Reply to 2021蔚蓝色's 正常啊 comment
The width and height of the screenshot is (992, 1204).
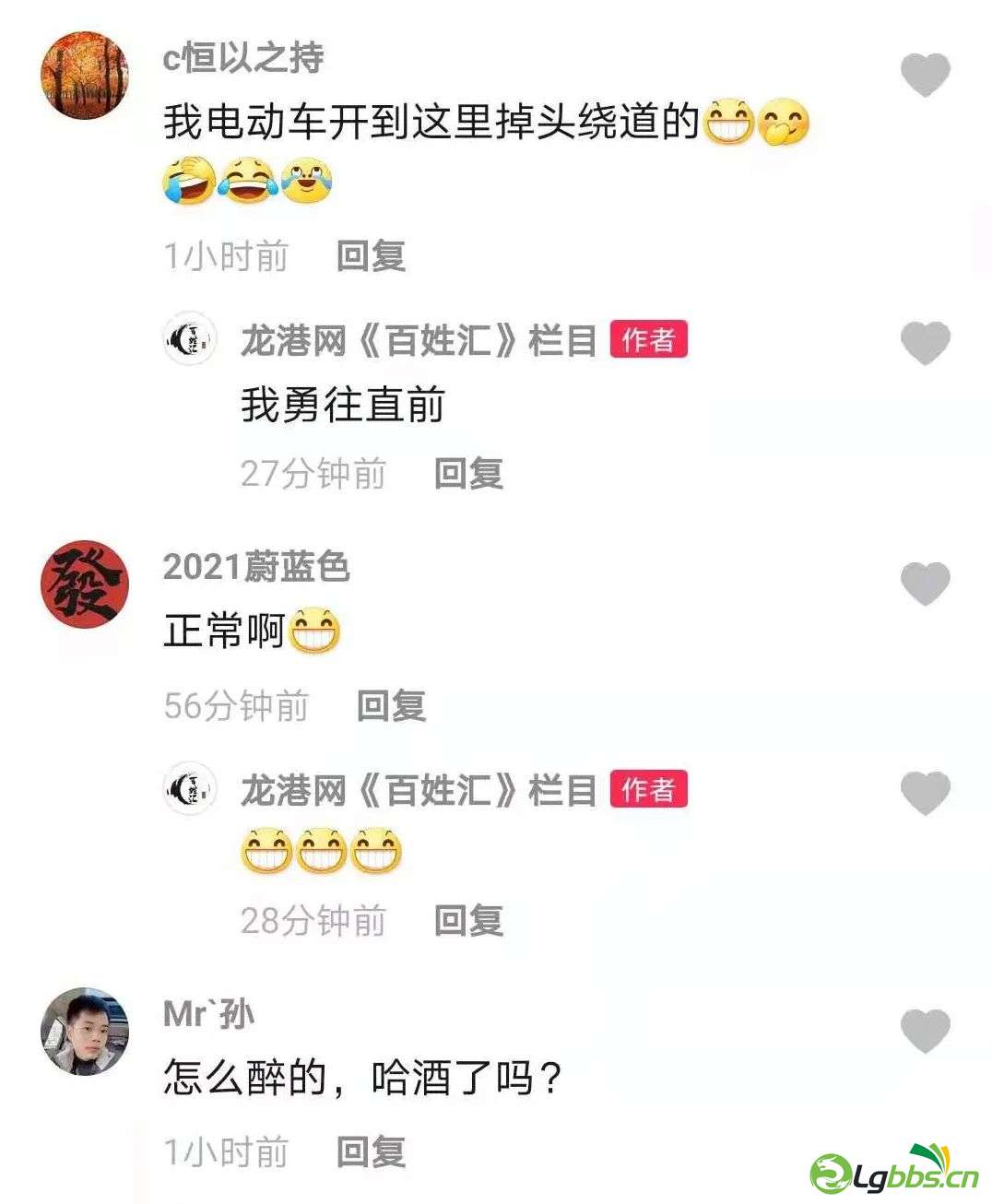[x=391, y=706]
